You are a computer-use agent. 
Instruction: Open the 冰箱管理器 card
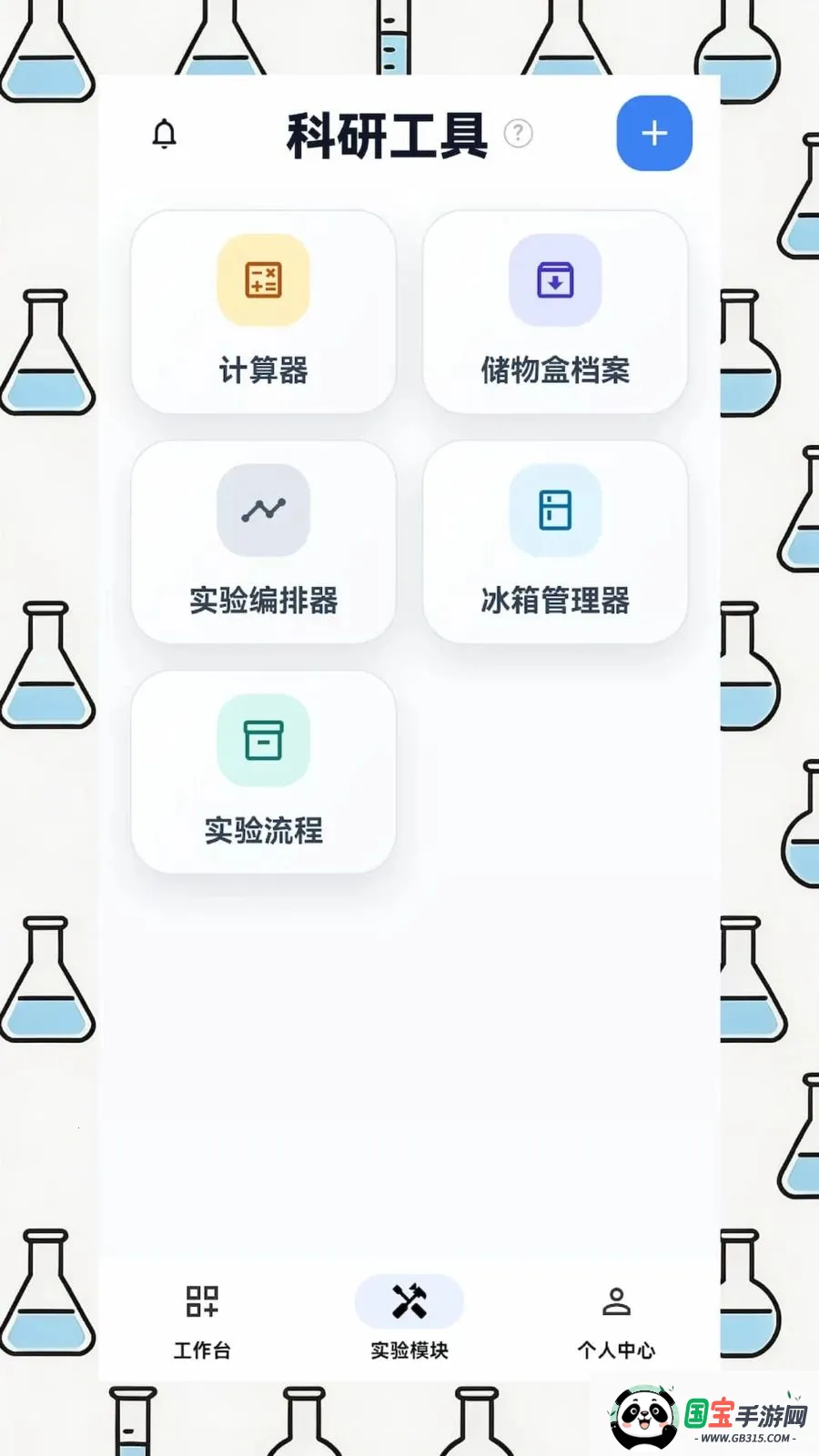(555, 542)
